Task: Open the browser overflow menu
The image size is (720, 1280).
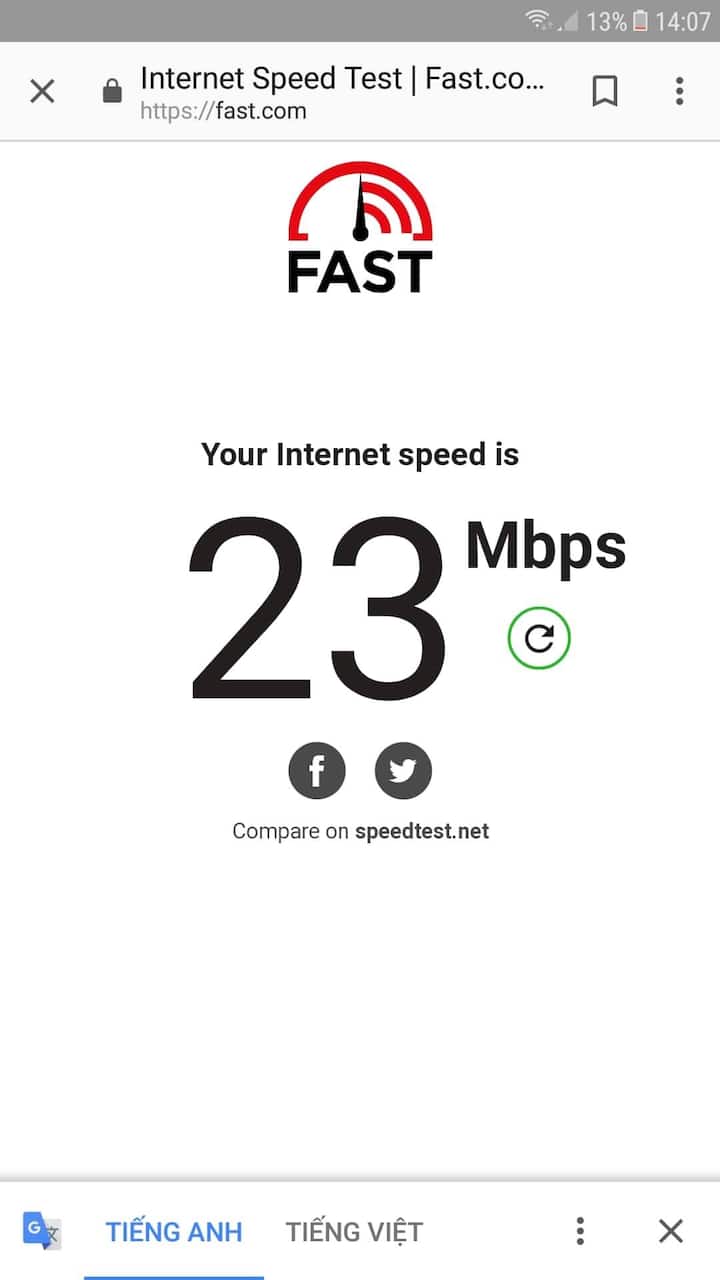Action: tap(679, 92)
